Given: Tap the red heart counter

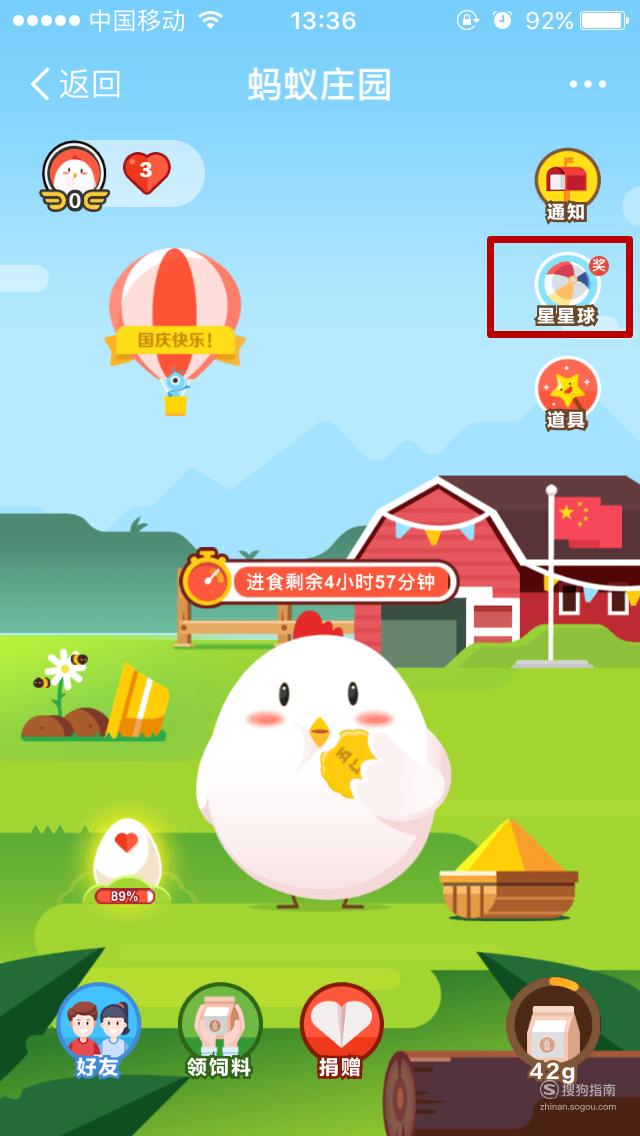Looking at the screenshot, I should pyautogui.click(x=146, y=172).
